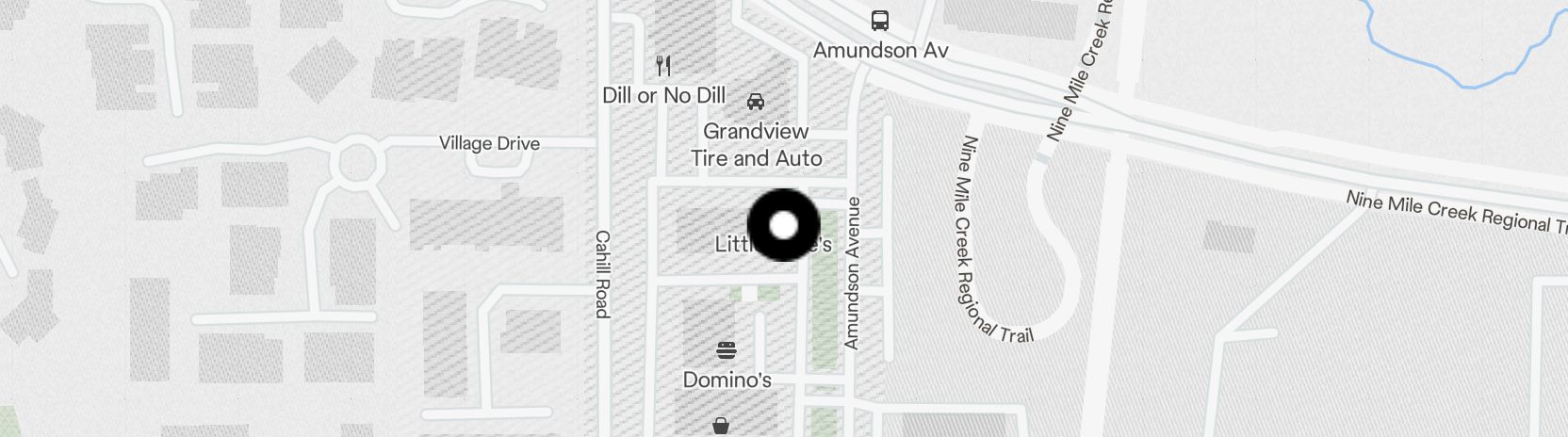Select the Grandview Tire and Auto marker
1568x437 pixels.
(x=755, y=101)
